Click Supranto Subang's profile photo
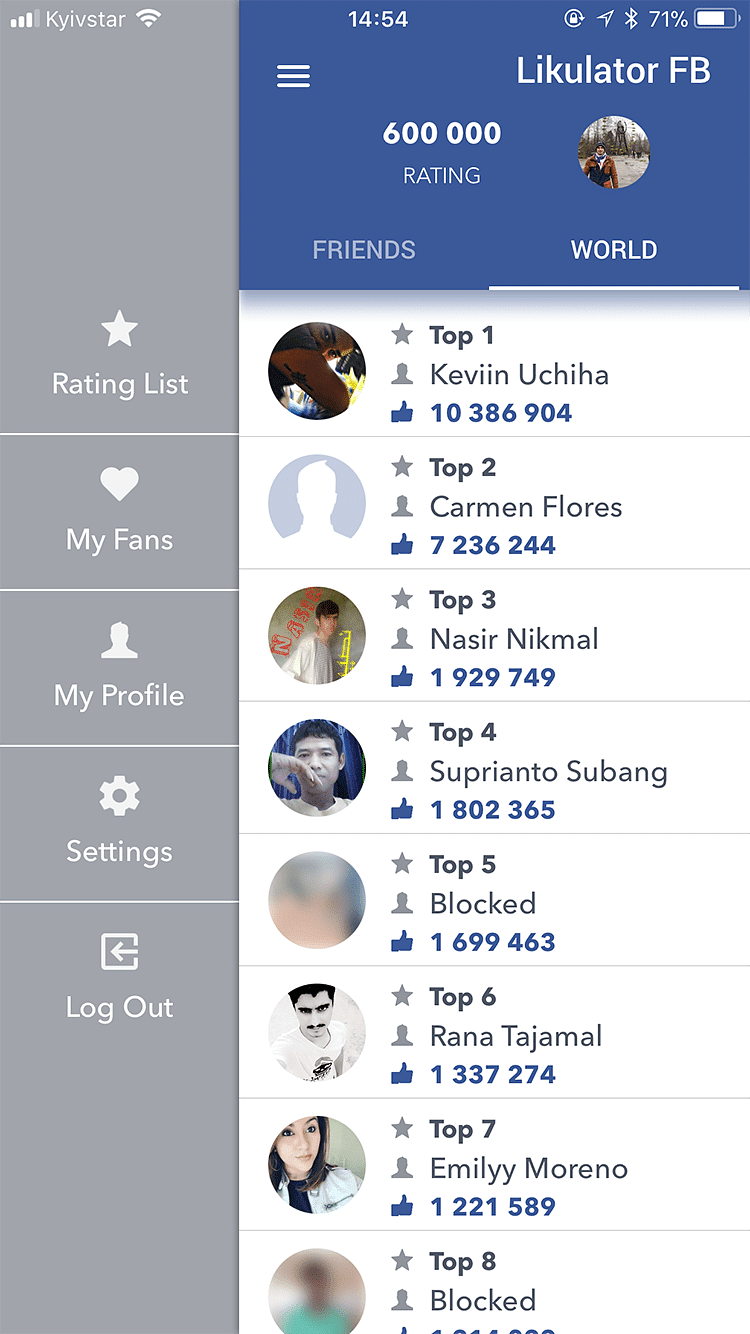This screenshot has width=750, height=1334. click(317, 767)
